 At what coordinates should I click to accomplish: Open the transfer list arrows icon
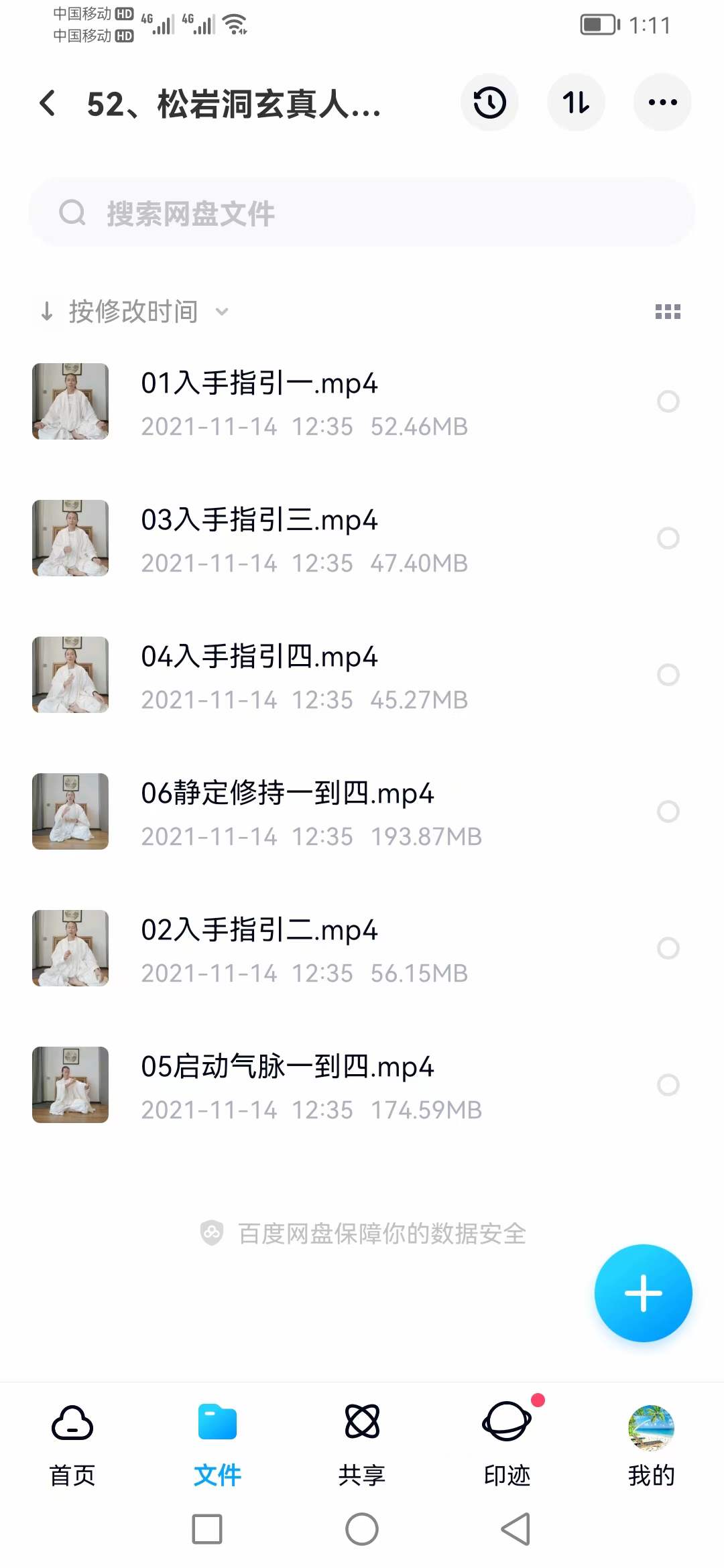[x=576, y=103]
